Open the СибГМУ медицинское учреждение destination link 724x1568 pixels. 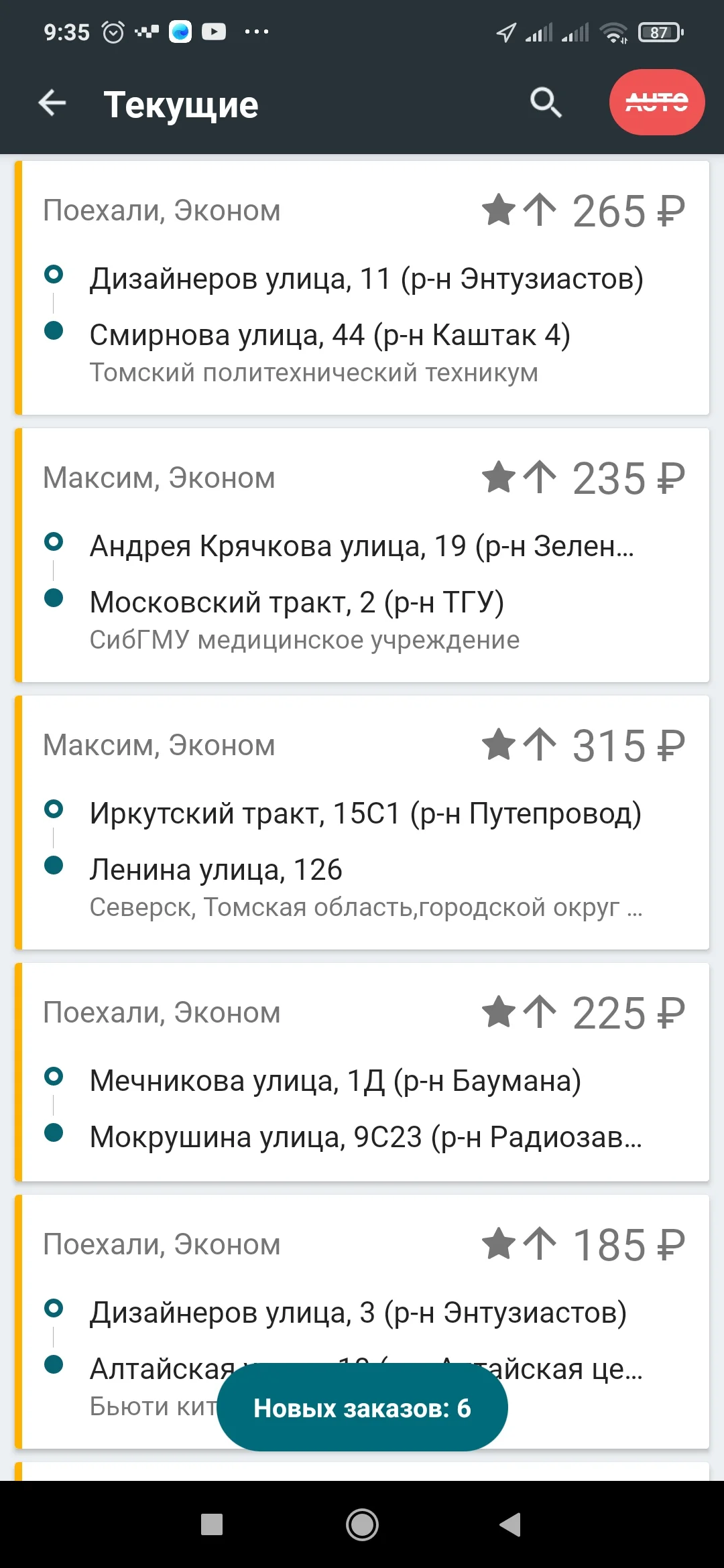[x=304, y=640]
